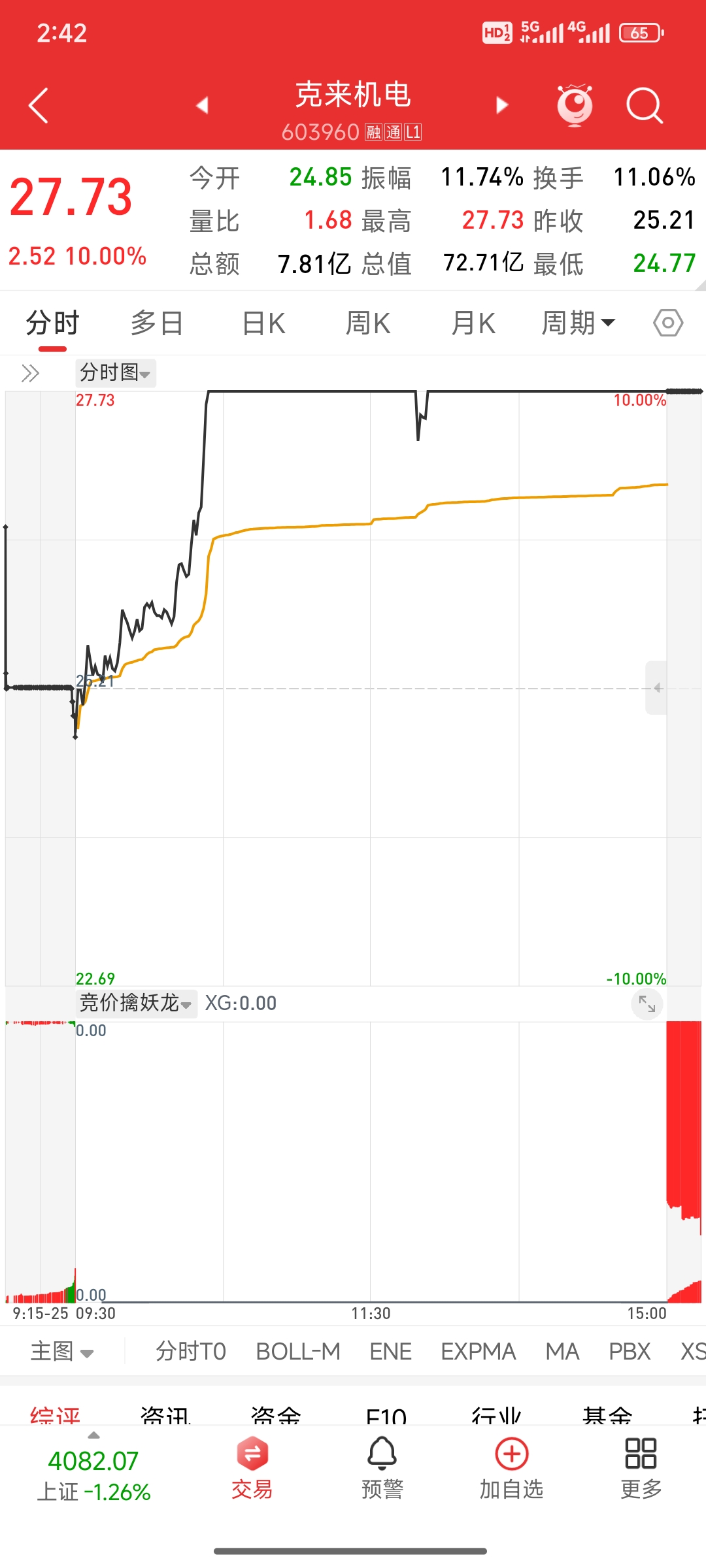Set a price alert with 预警

tap(382, 1467)
